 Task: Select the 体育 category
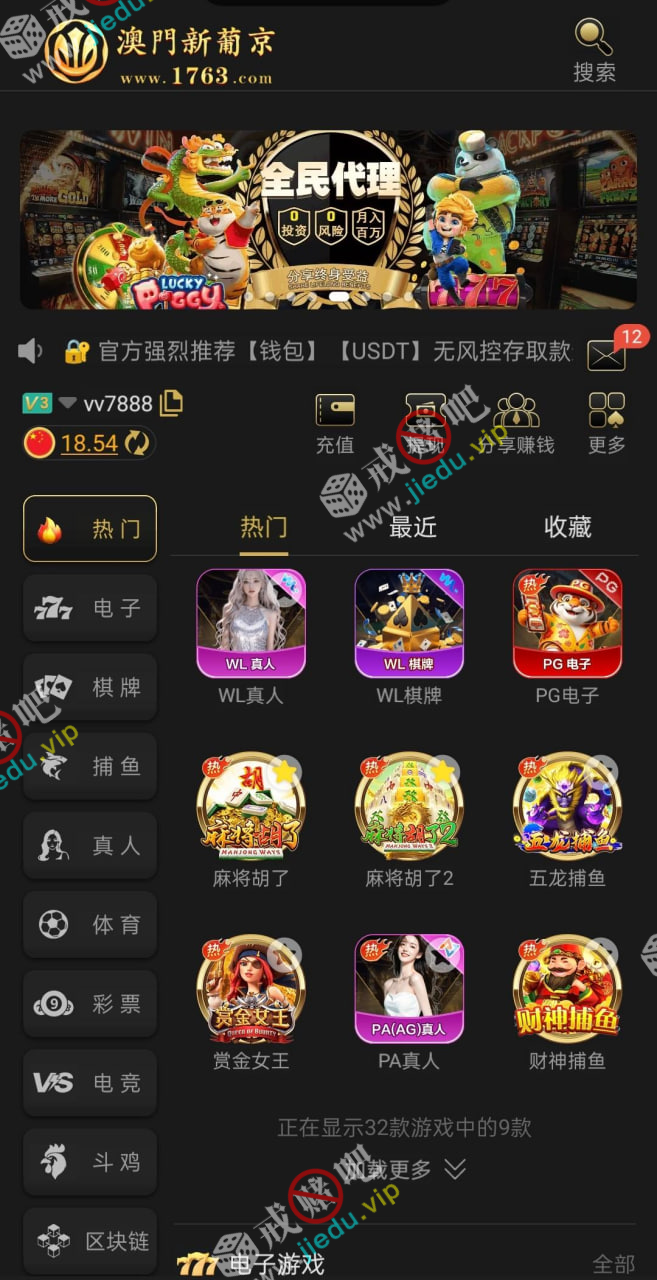[90, 925]
